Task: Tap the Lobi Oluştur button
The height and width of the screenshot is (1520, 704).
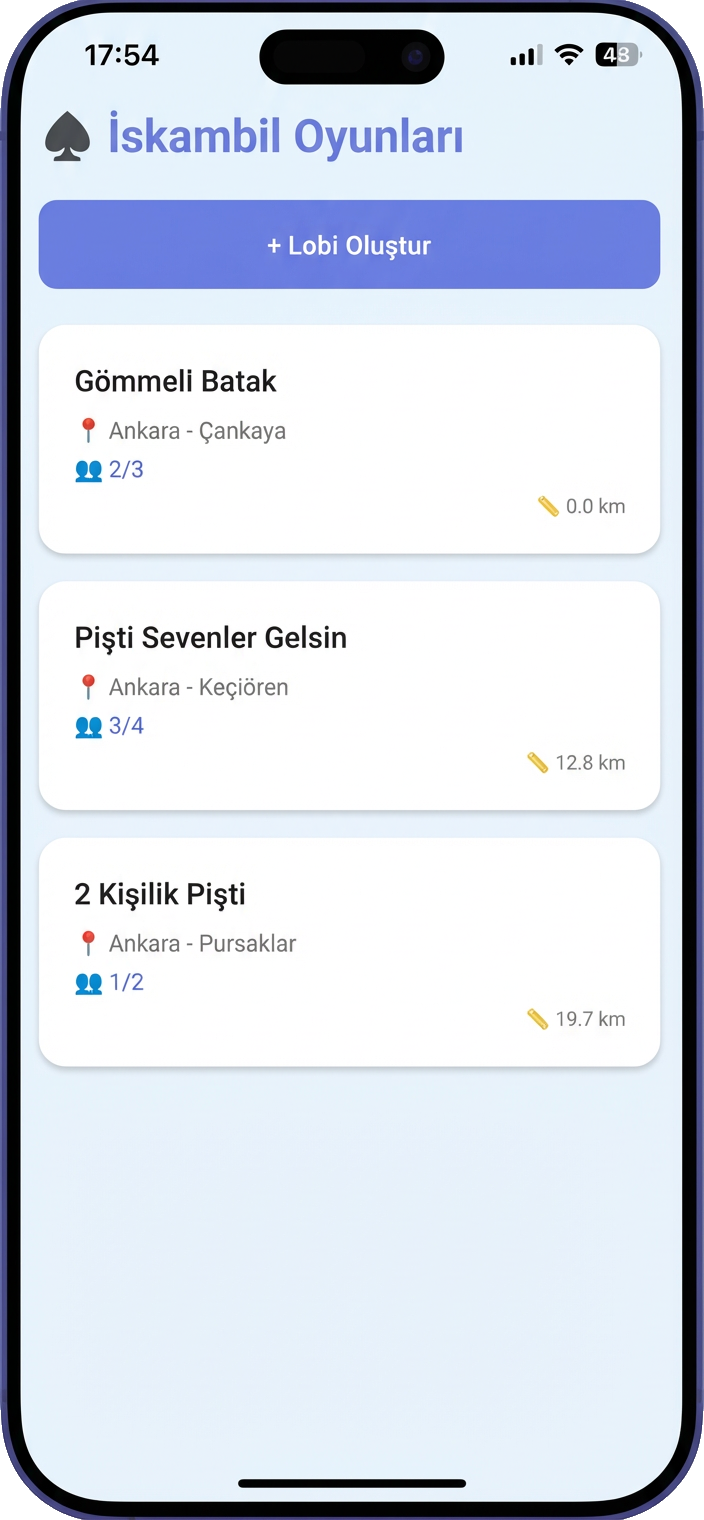Action: (x=349, y=245)
